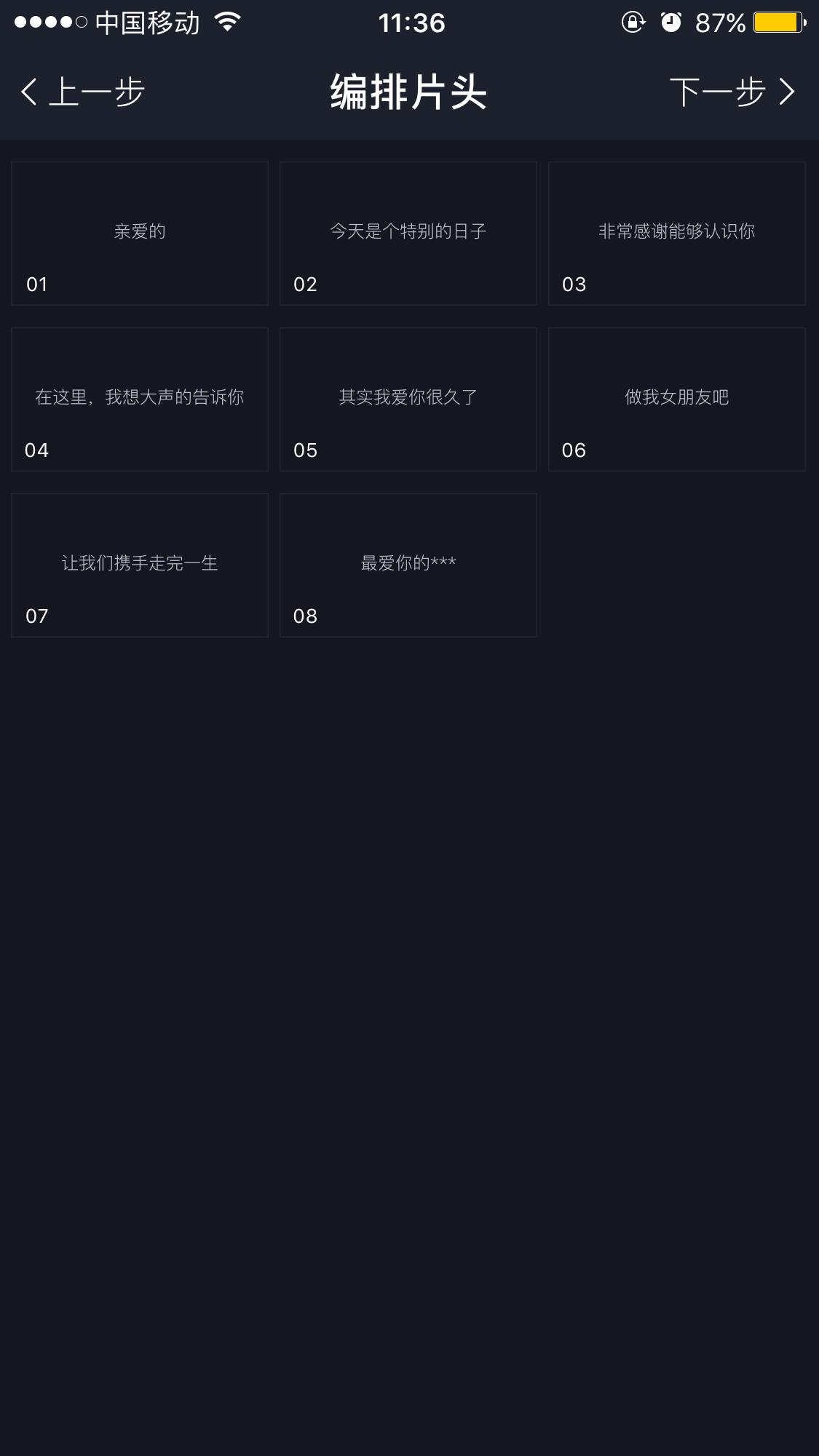Select card 02 今天是个特别的日子
819x1456 pixels.
[x=408, y=233]
